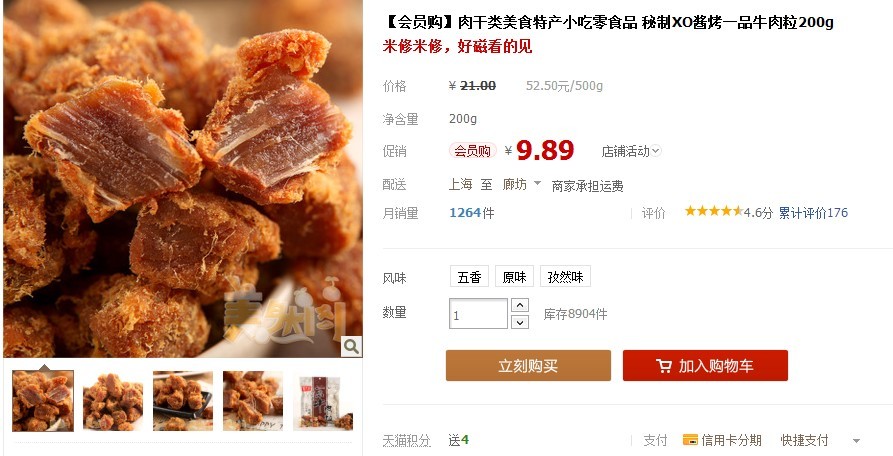
Task: Select the 五香 flavor option
Action: (469, 277)
